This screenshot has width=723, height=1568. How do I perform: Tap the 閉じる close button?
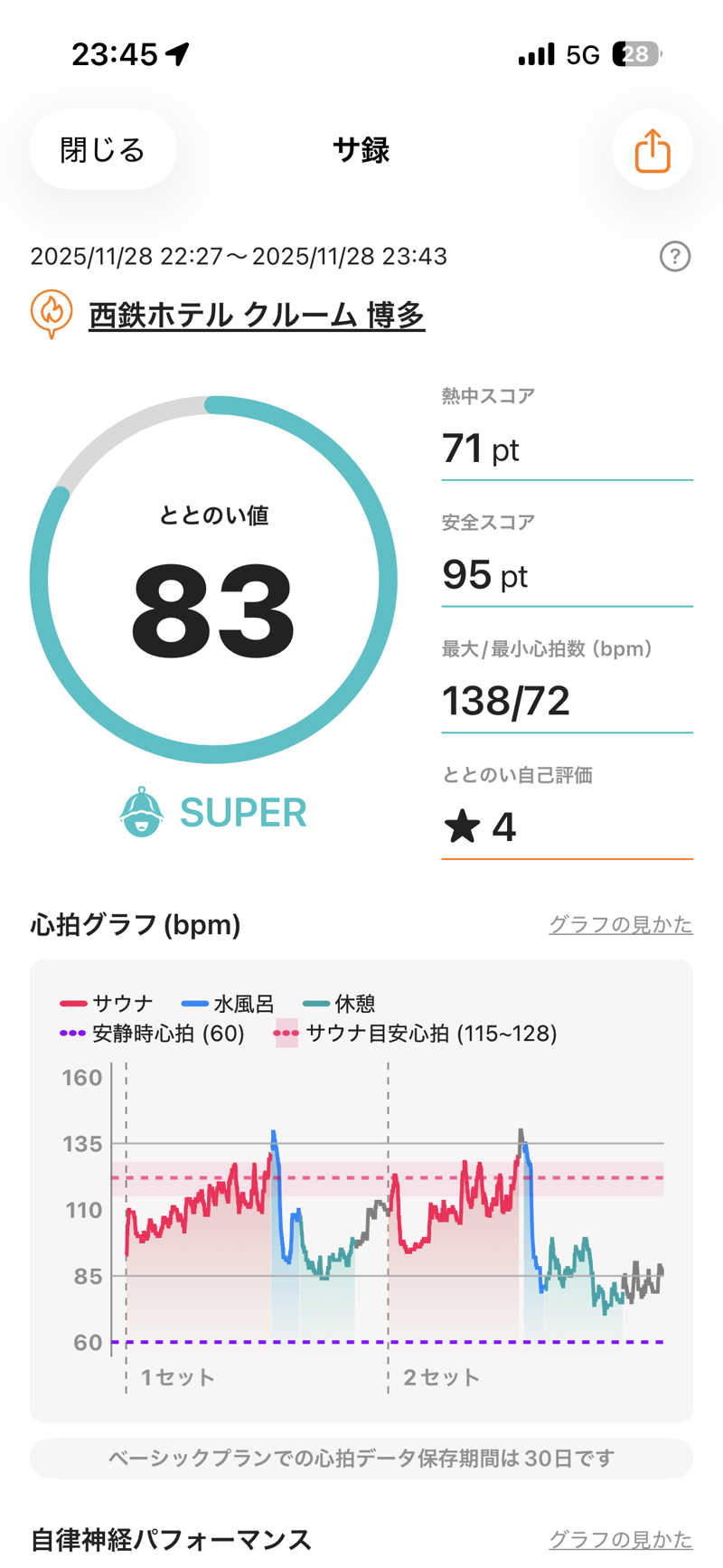102,150
